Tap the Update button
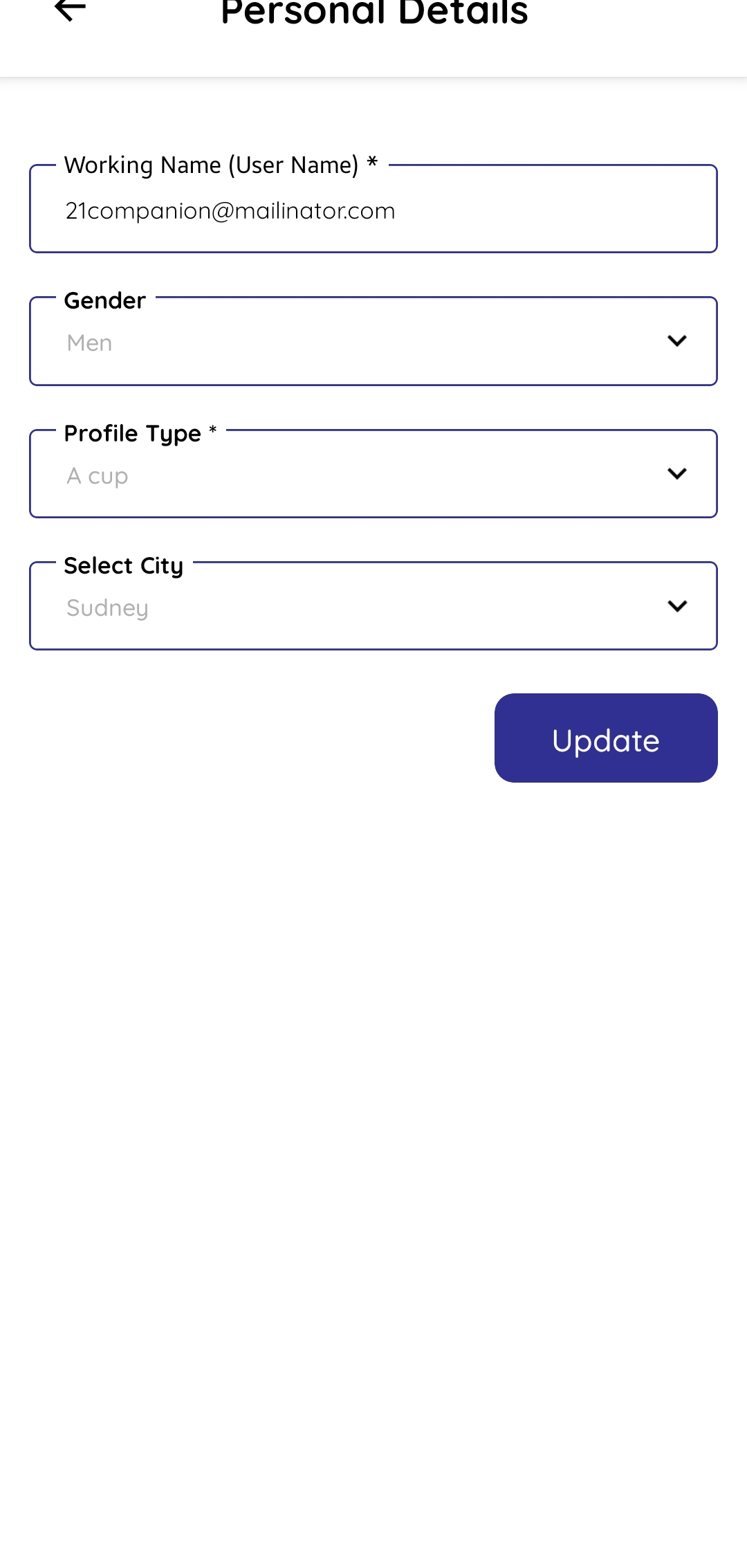Screen dimensions: 747x1568 (605, 738)
